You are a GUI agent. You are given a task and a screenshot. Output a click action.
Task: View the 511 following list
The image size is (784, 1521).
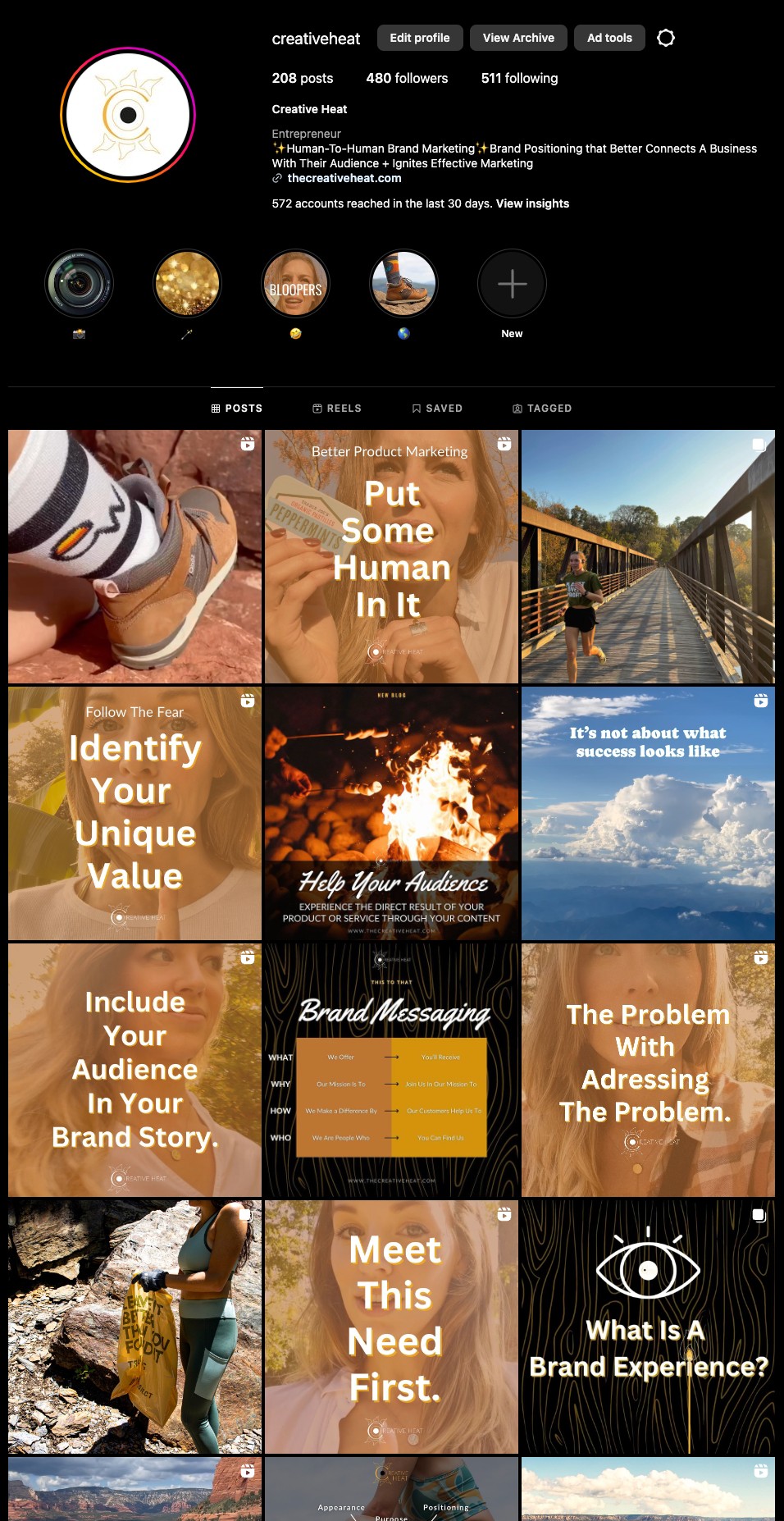pyautogui.click(x=519, y=78)
